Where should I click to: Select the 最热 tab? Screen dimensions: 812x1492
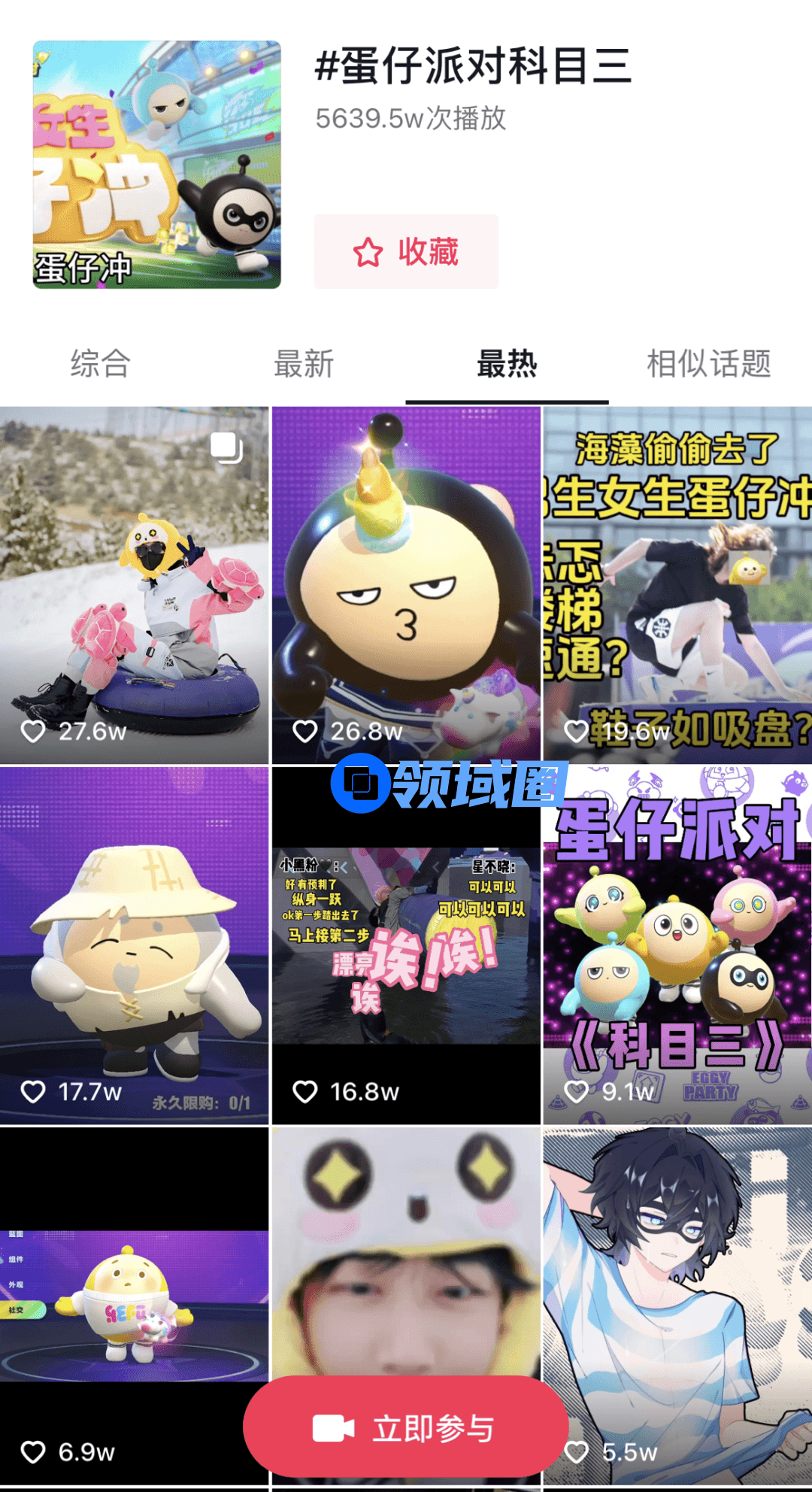[507, 364]
